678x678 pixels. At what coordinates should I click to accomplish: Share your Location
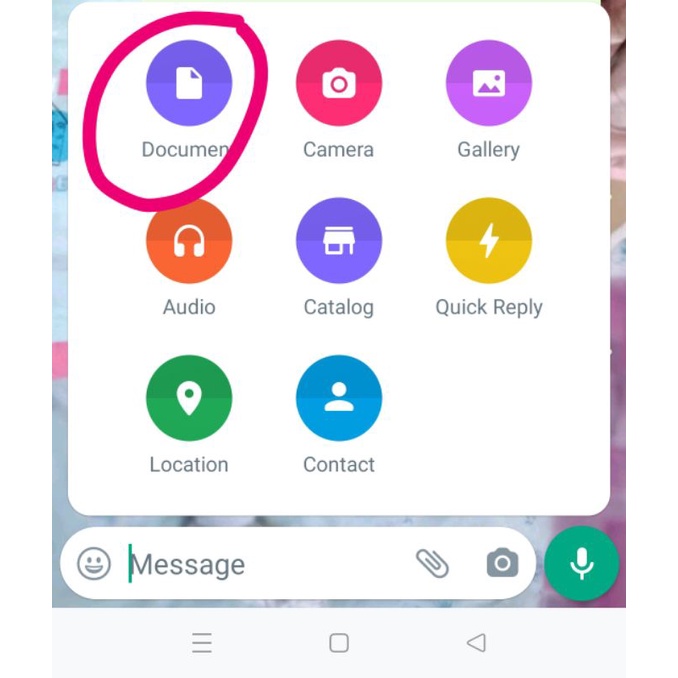click(189, 398)
